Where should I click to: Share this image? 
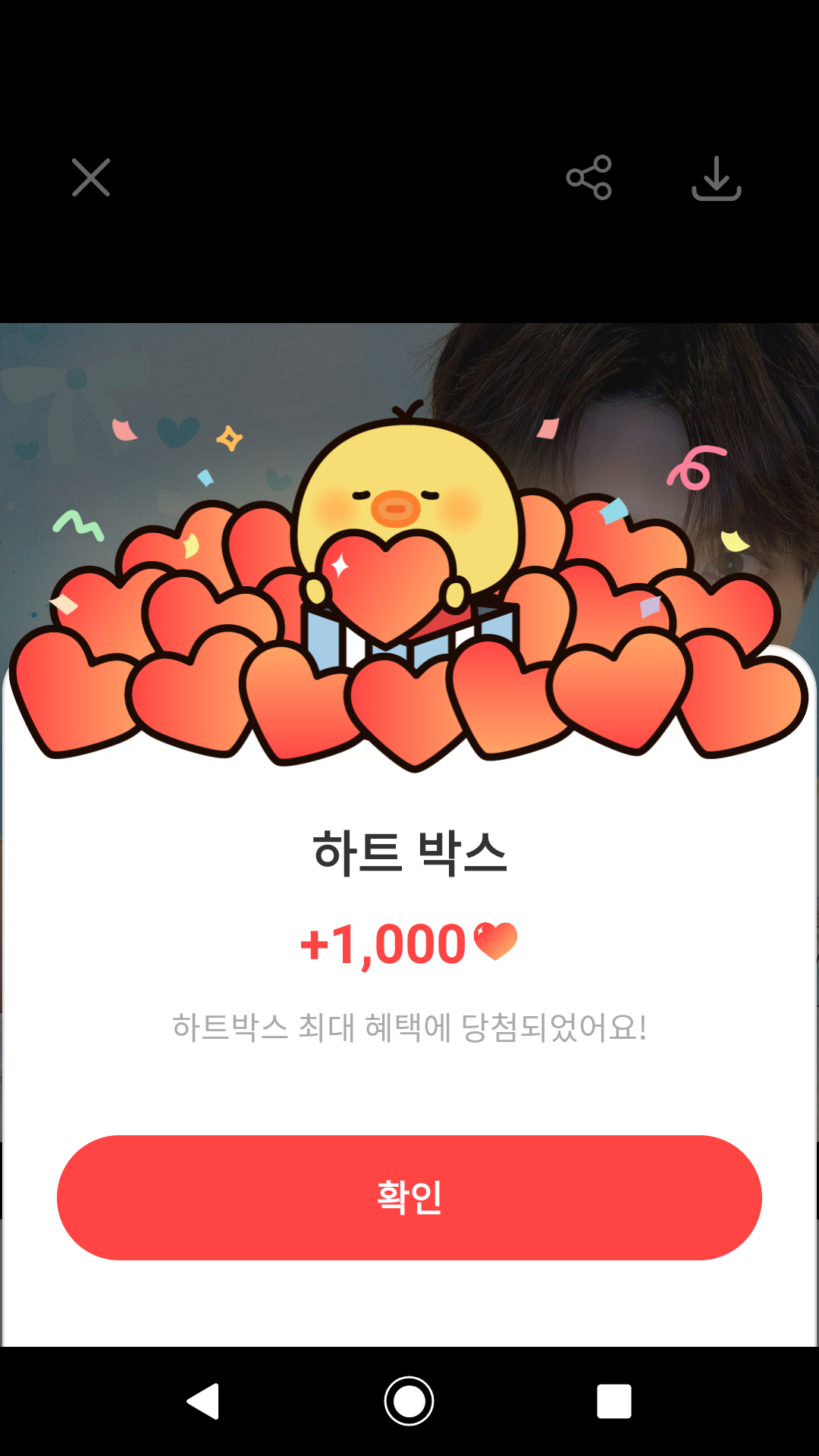point(588,177)
